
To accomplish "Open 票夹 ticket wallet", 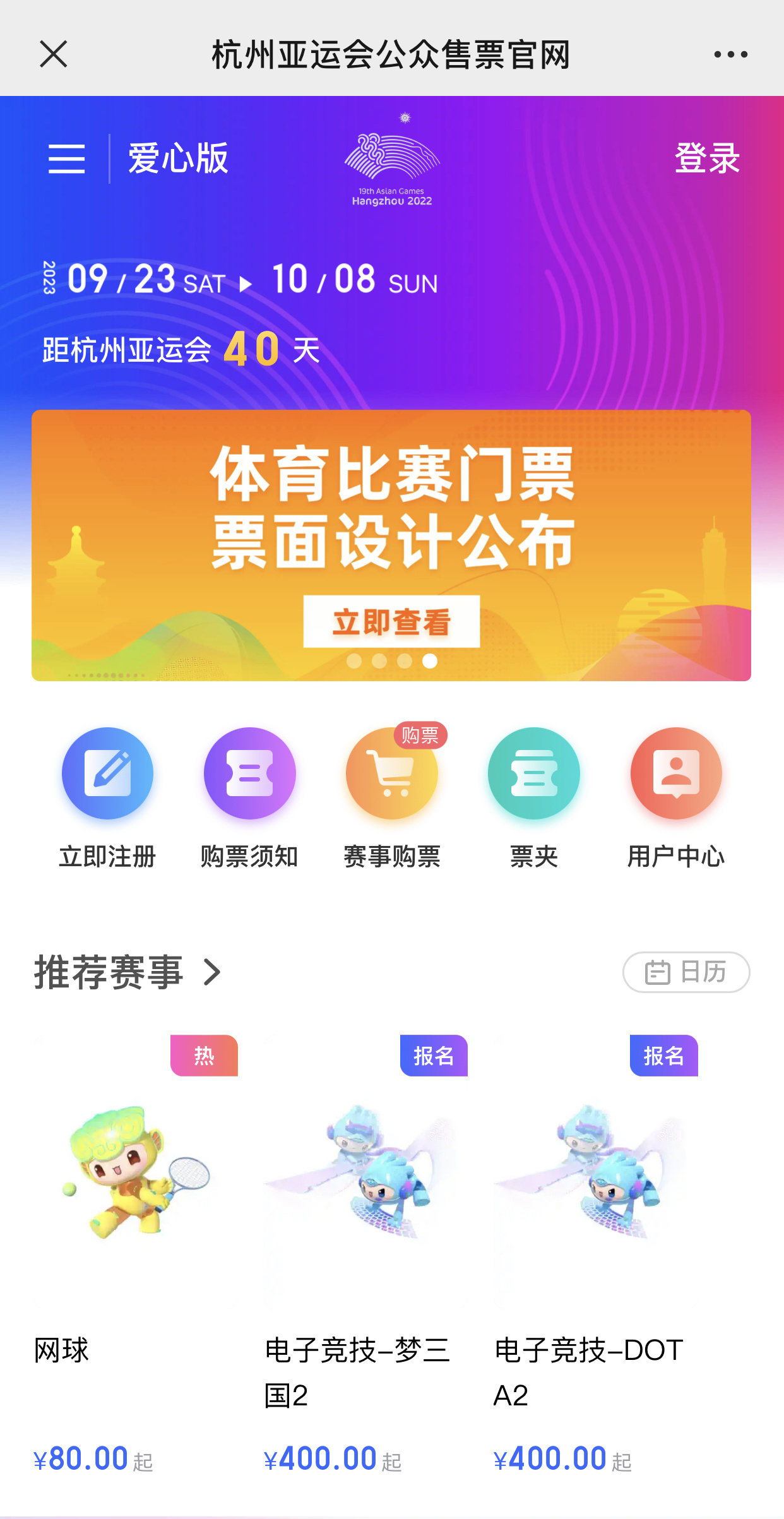I will pyautogui.click(x=534, y=797).
